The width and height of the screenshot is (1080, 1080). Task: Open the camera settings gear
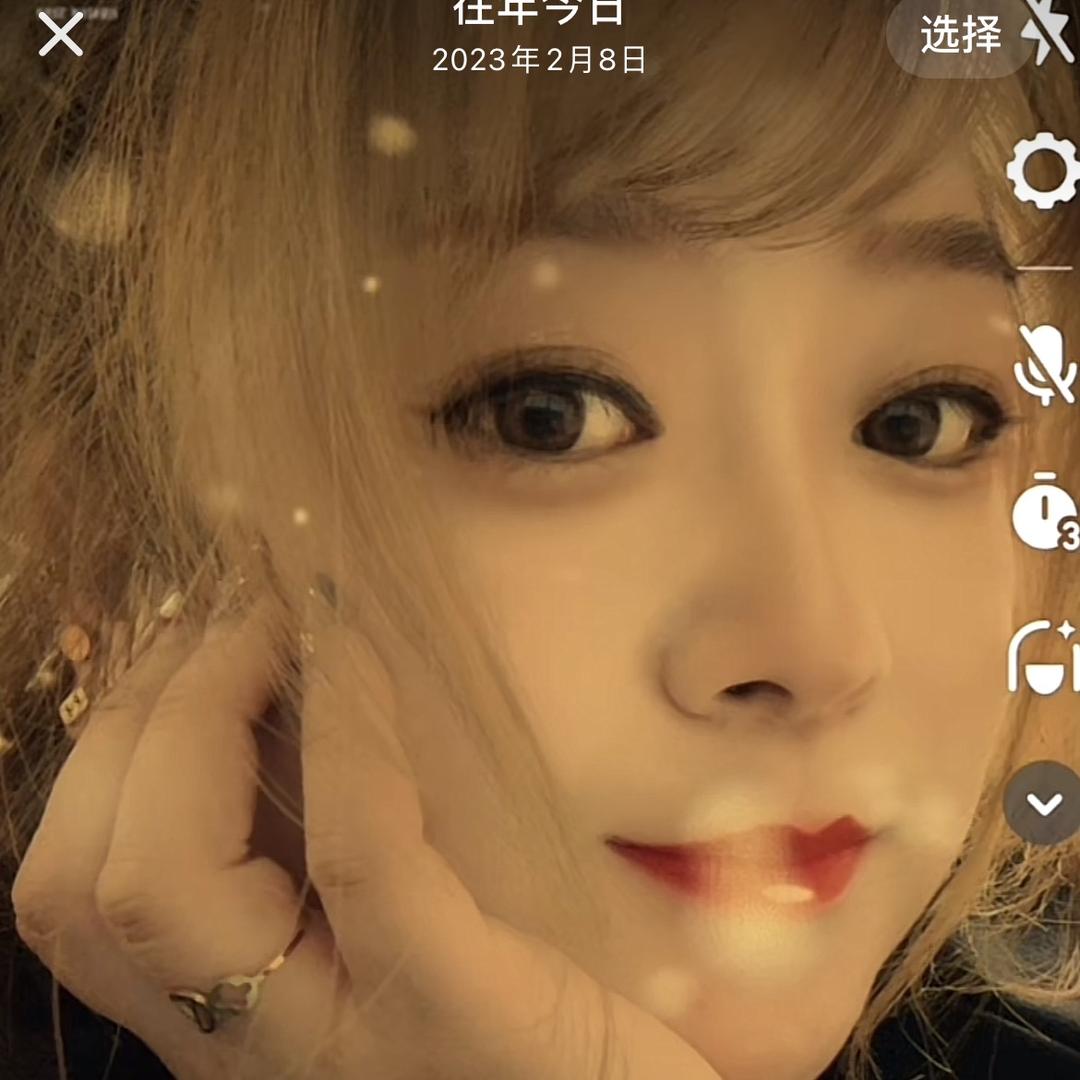(1044, 170)
